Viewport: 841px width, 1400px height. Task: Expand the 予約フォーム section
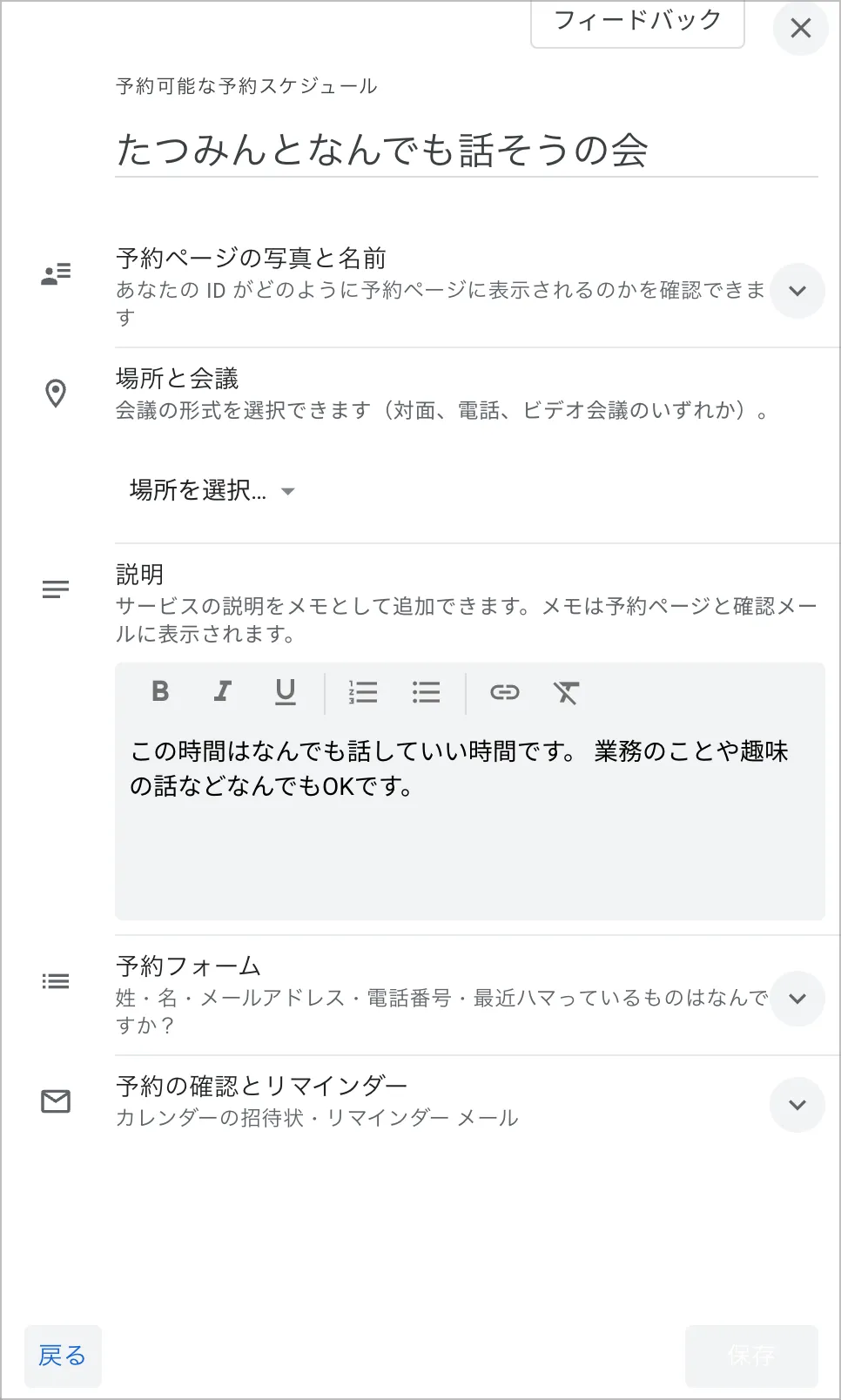coord(797,999)
